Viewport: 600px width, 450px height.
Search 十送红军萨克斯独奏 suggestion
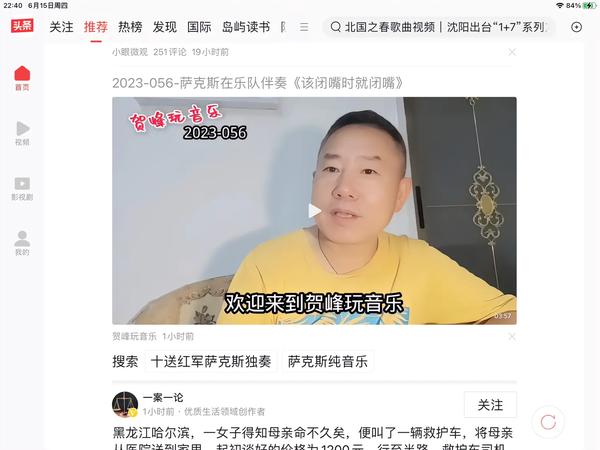[211, 361]
